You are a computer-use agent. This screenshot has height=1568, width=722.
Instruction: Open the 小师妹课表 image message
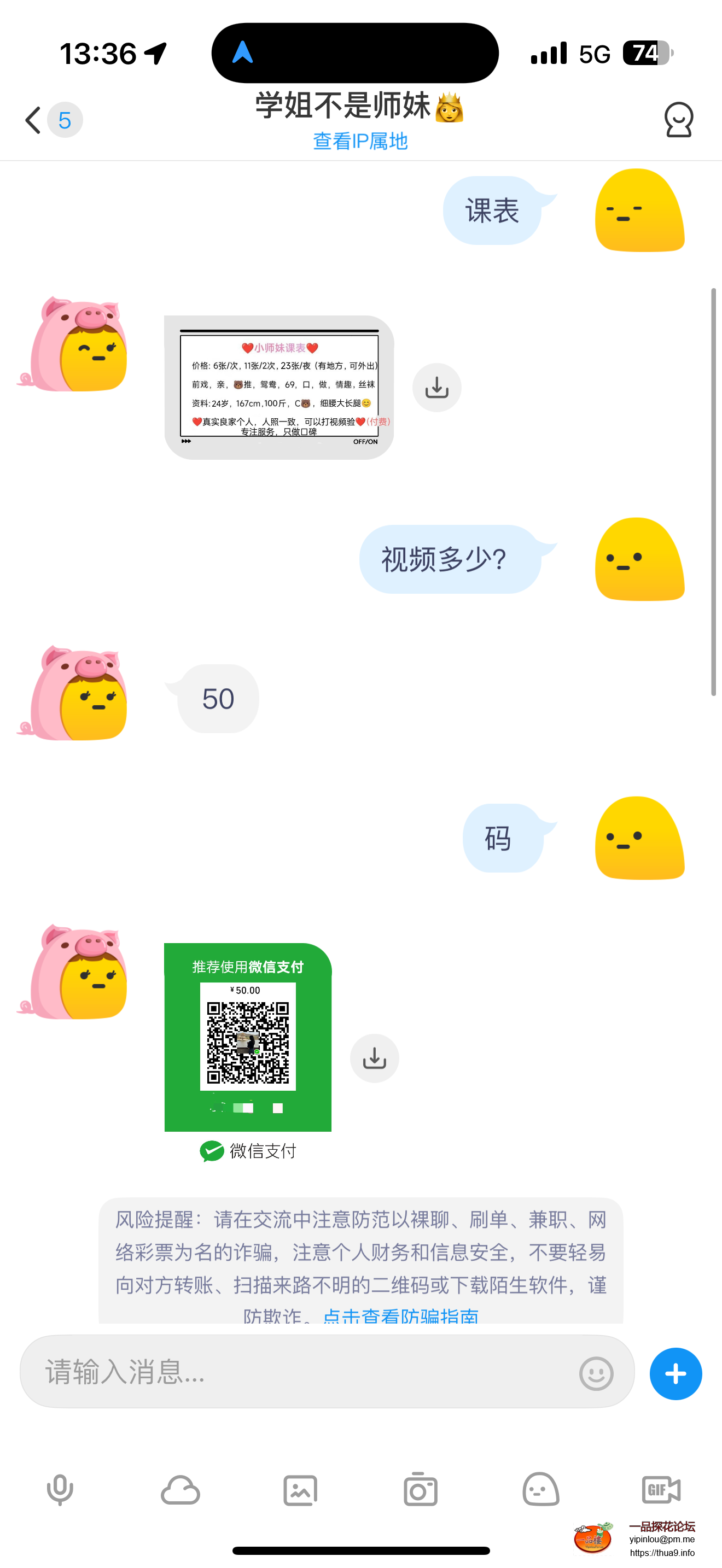[x=279, y=387]
